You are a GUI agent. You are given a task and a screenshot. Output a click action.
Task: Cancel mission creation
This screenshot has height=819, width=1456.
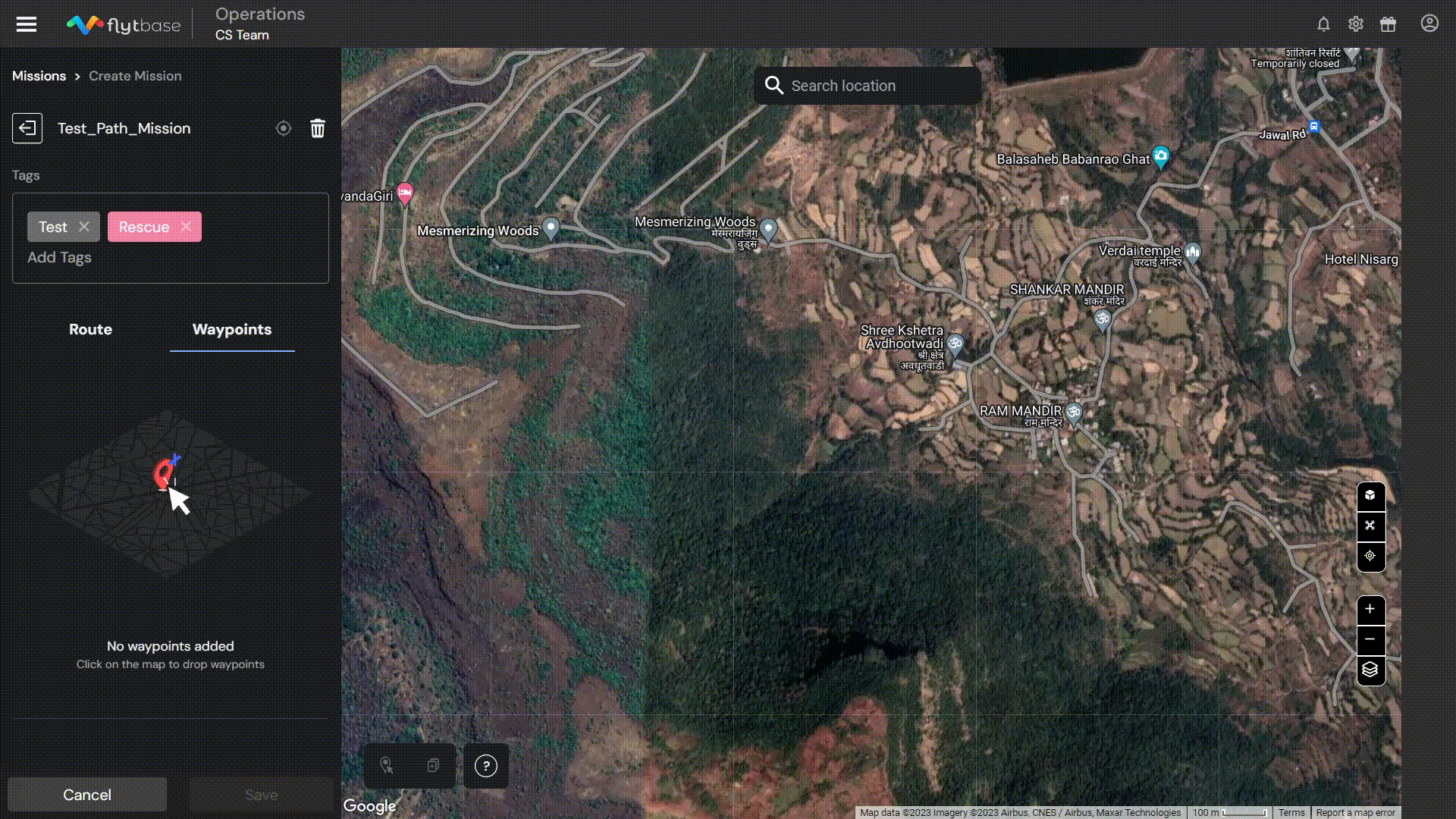[x=87, y=795]
